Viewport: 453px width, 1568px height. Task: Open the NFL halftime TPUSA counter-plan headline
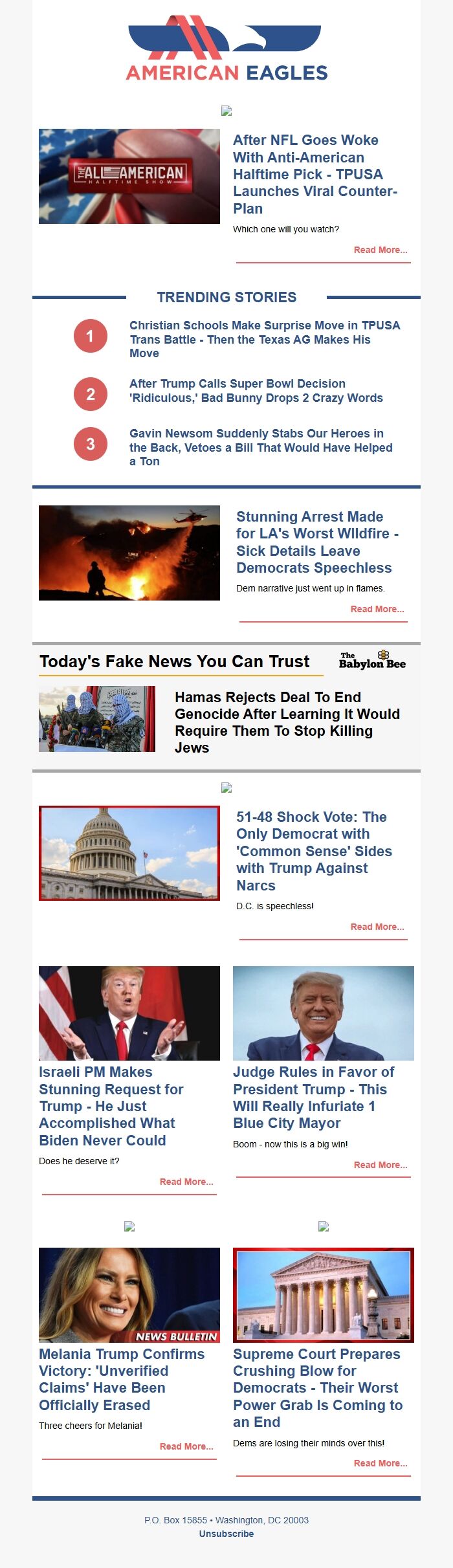point(315,174)
